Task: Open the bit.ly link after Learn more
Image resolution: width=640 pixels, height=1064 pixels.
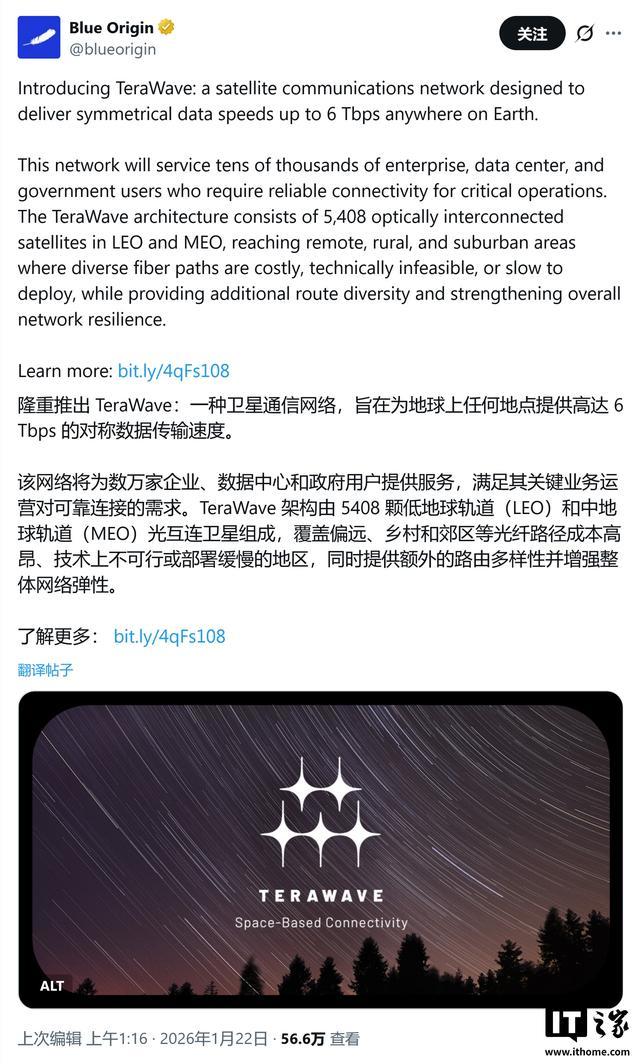Action: (173, 371)
